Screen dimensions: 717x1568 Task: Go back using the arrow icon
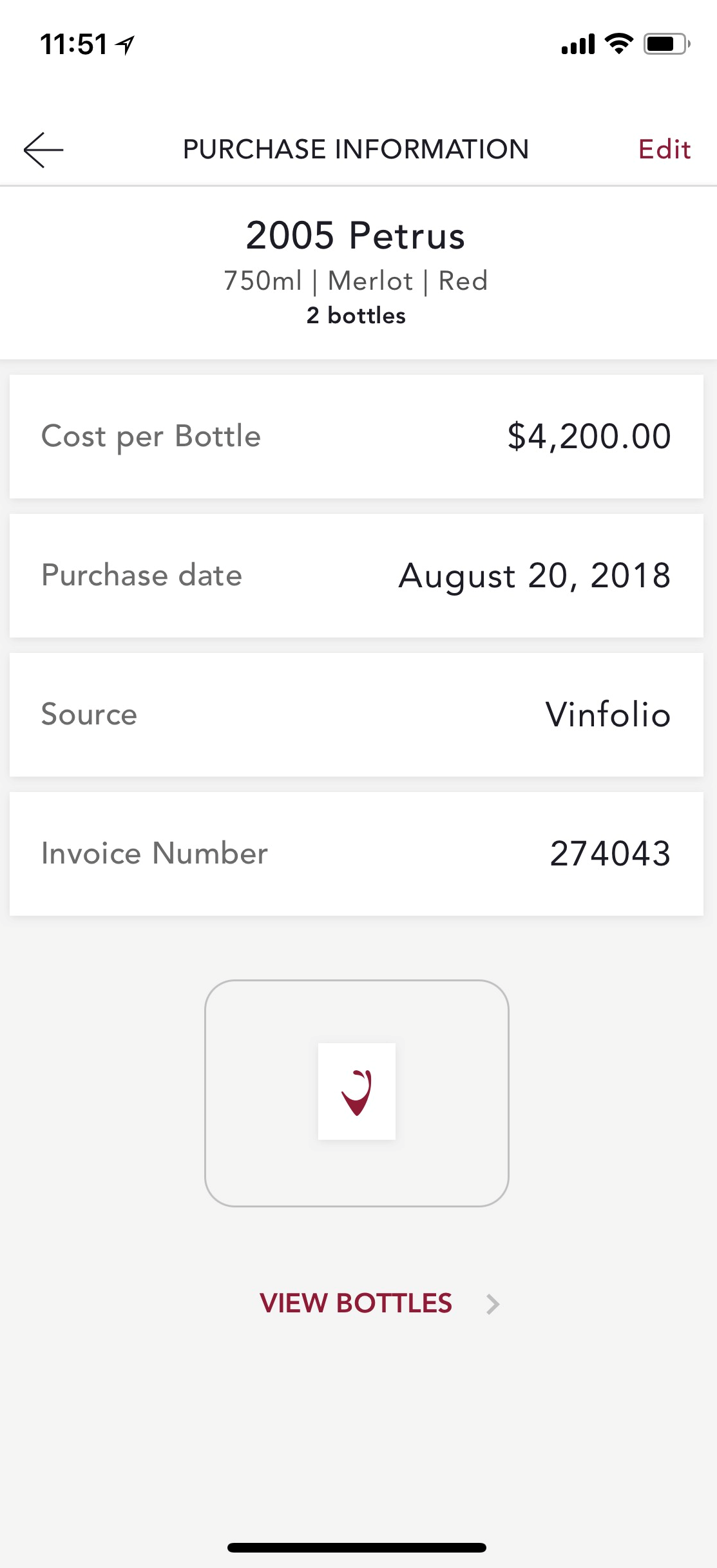(x=43, y=150)
